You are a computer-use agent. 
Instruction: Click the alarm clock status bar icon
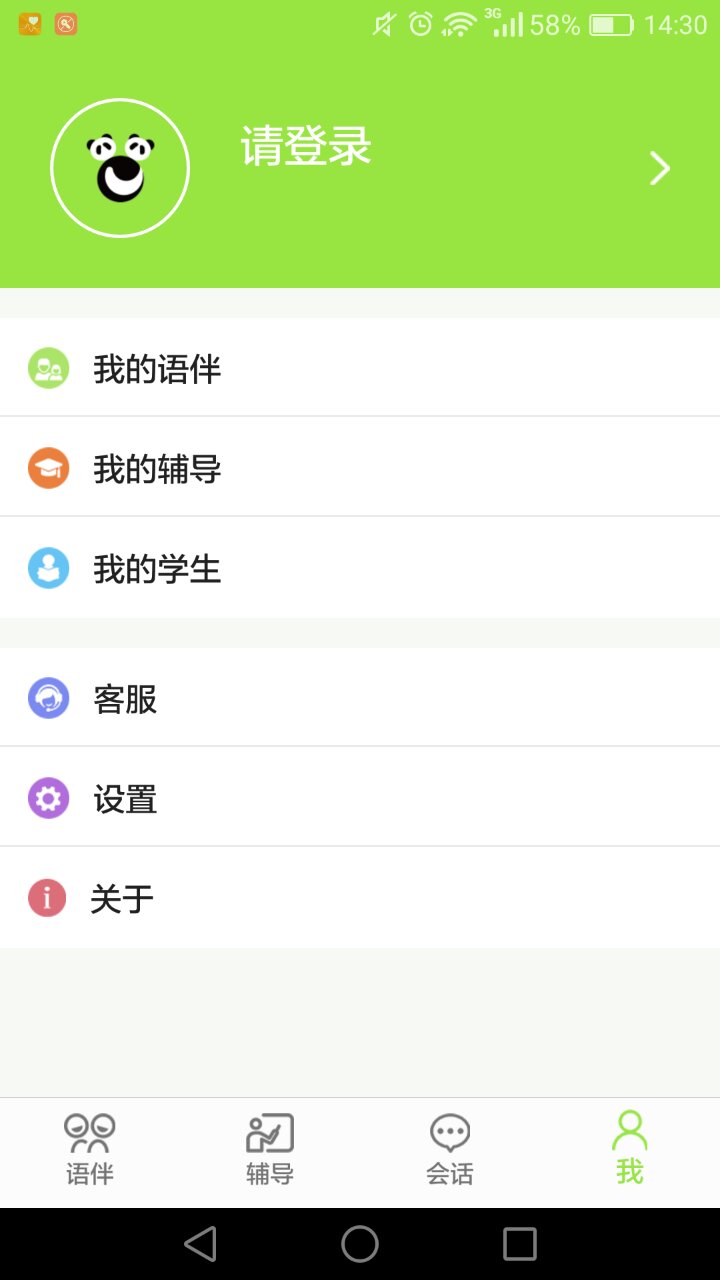point(420,22)
